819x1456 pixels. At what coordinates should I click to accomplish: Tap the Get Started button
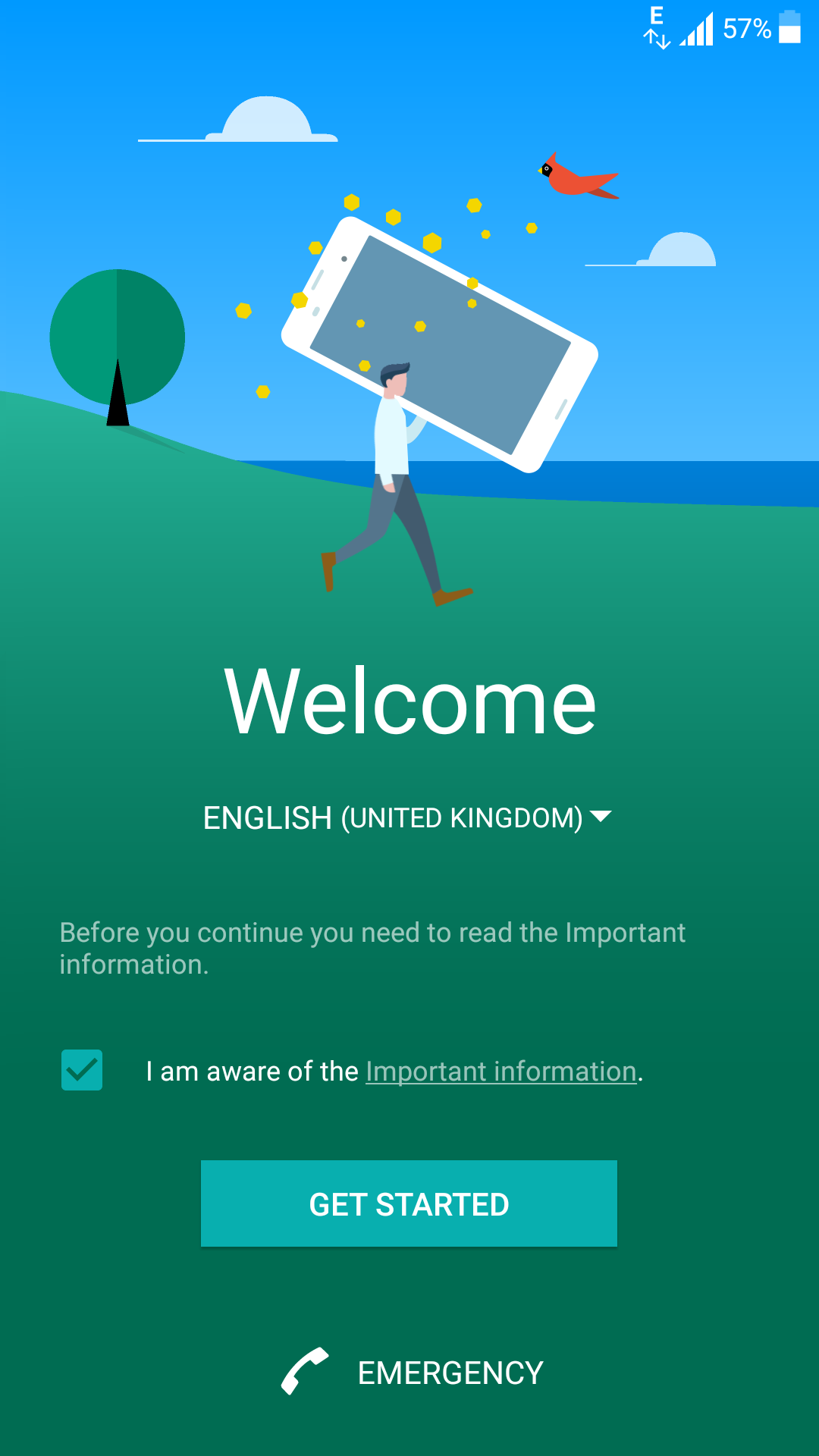tap(409, 1203)
